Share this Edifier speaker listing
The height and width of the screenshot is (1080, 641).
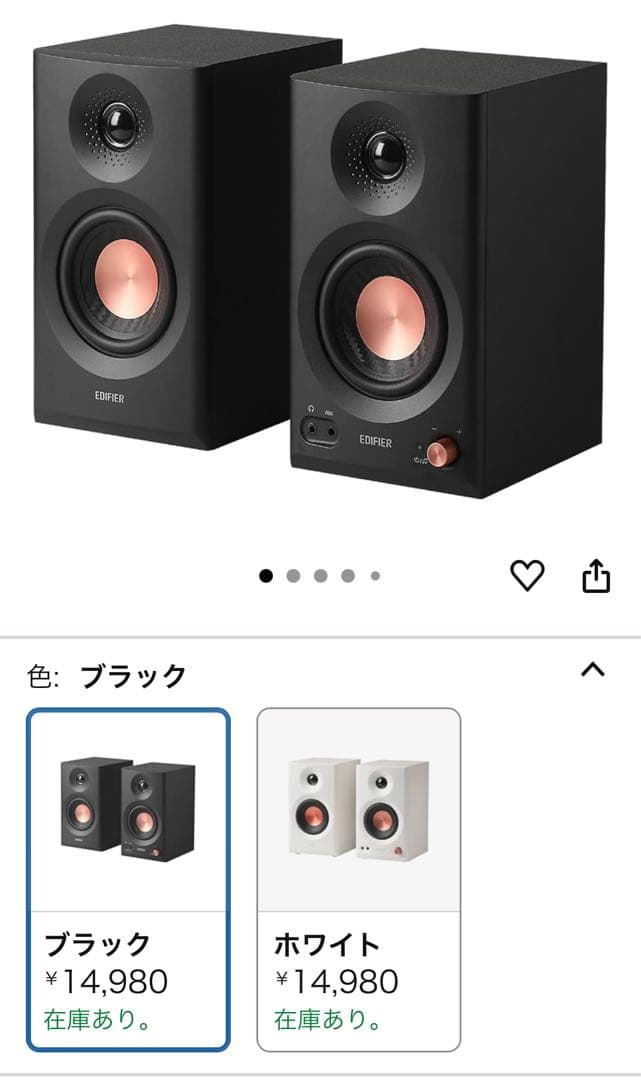596,575
